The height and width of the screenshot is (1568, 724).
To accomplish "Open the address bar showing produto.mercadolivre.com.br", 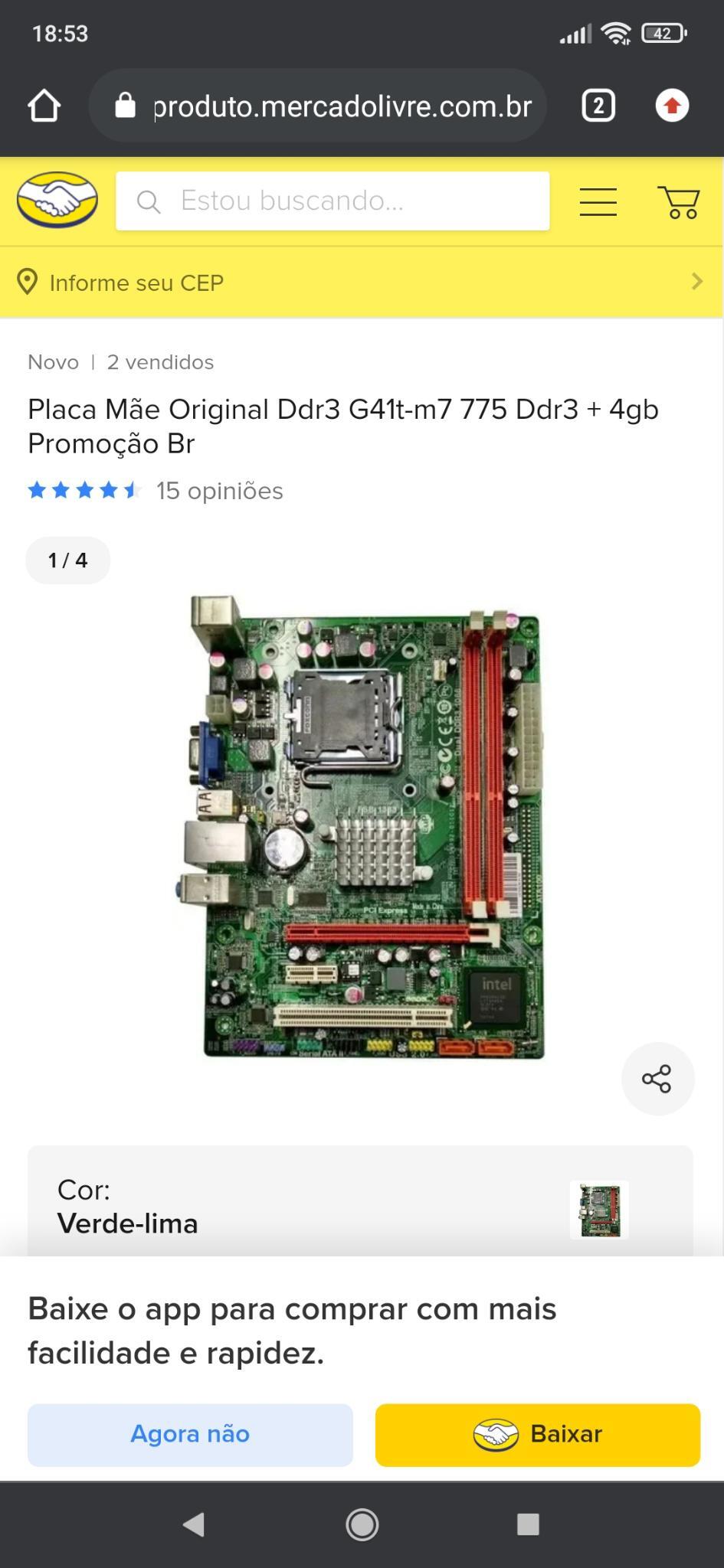I will [317, 106].
